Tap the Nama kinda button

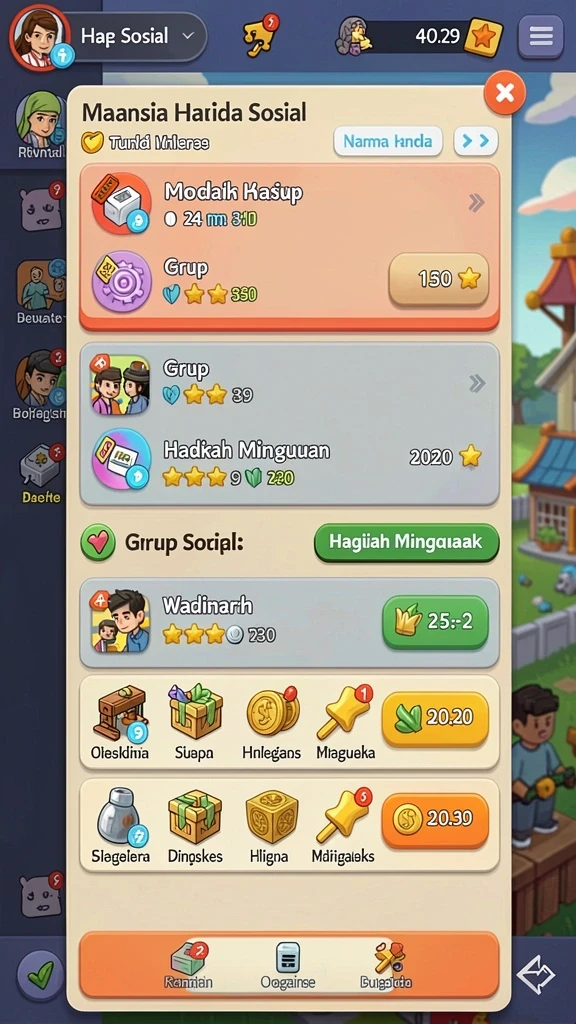(x=388, y=141)
